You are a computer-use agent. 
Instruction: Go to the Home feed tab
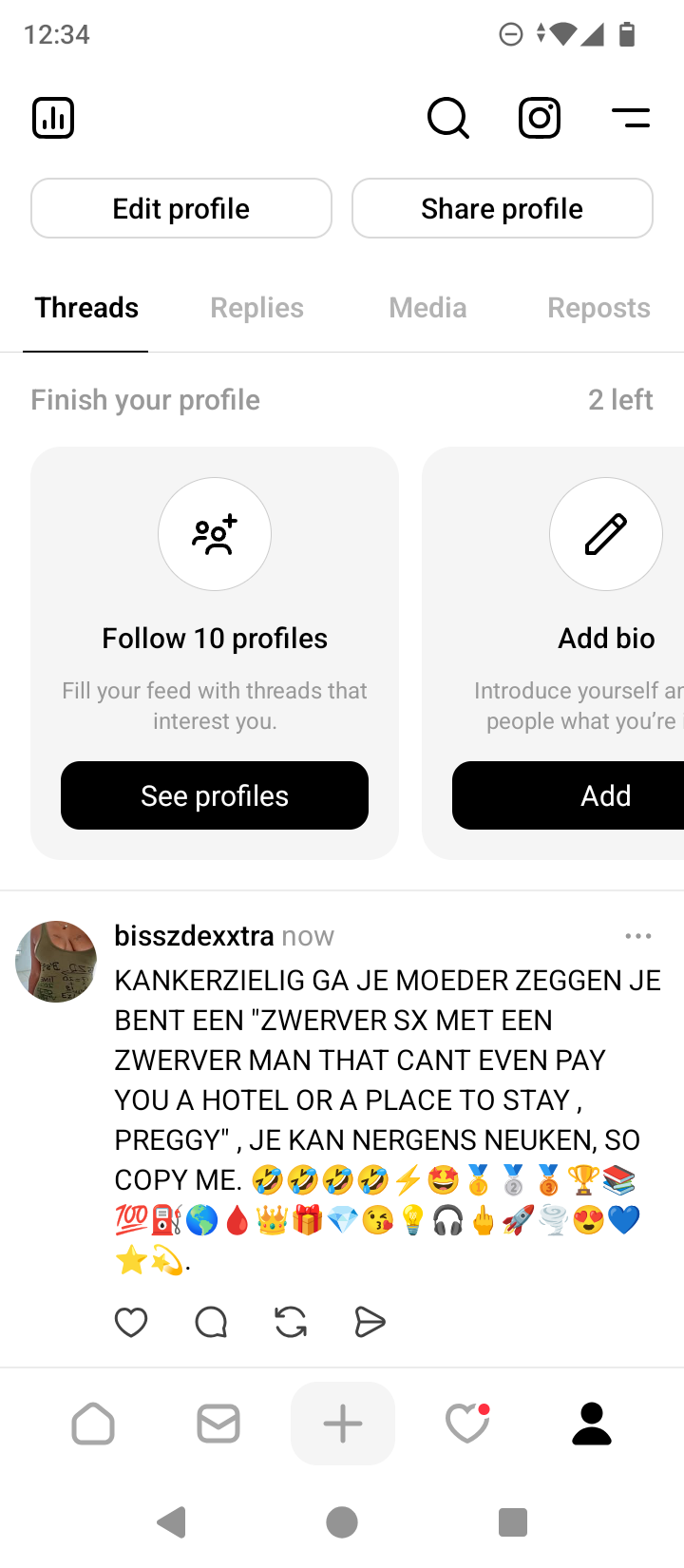click(93, 1424)
